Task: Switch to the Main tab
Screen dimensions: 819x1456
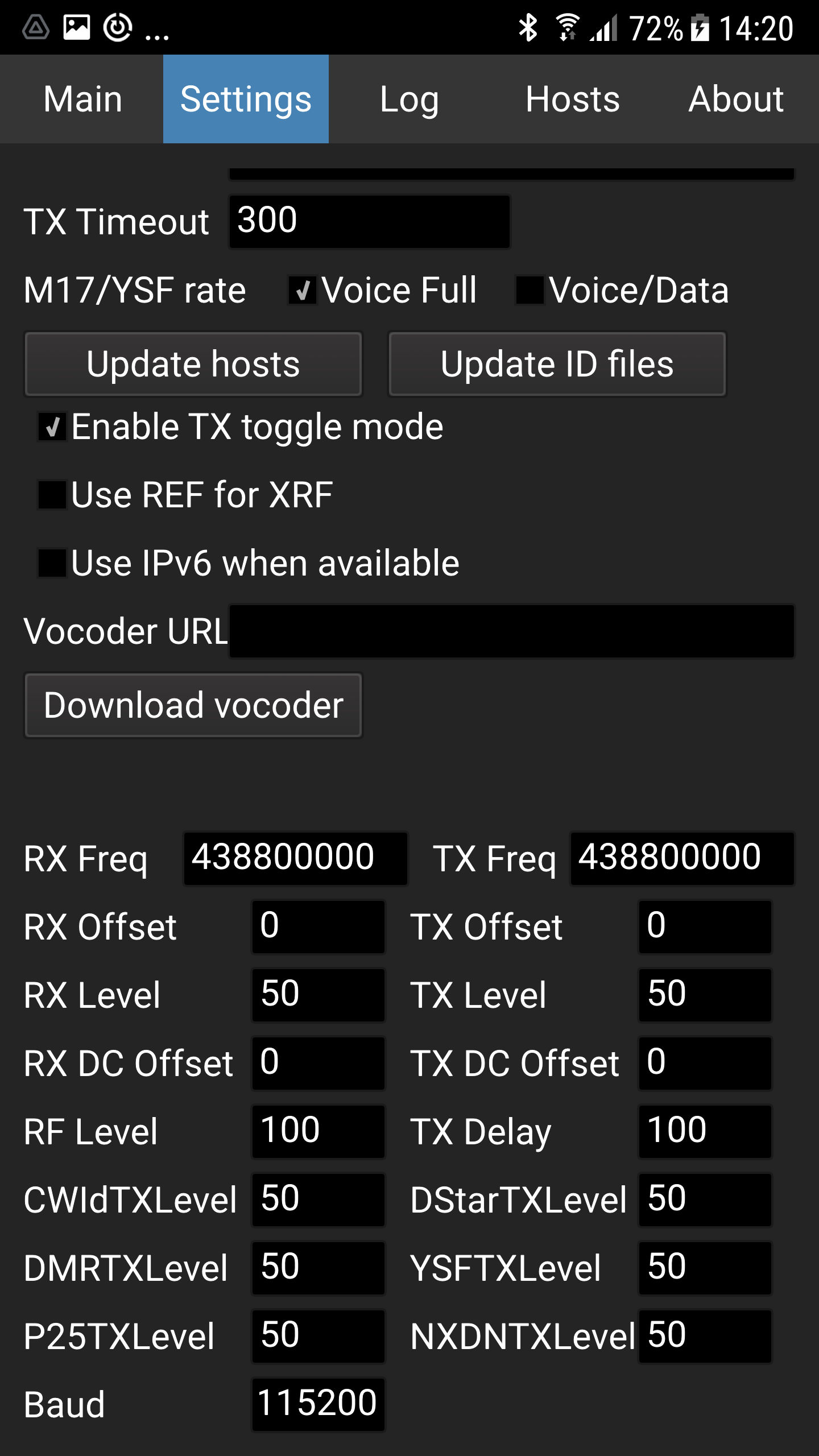Action: pos(82,100)
